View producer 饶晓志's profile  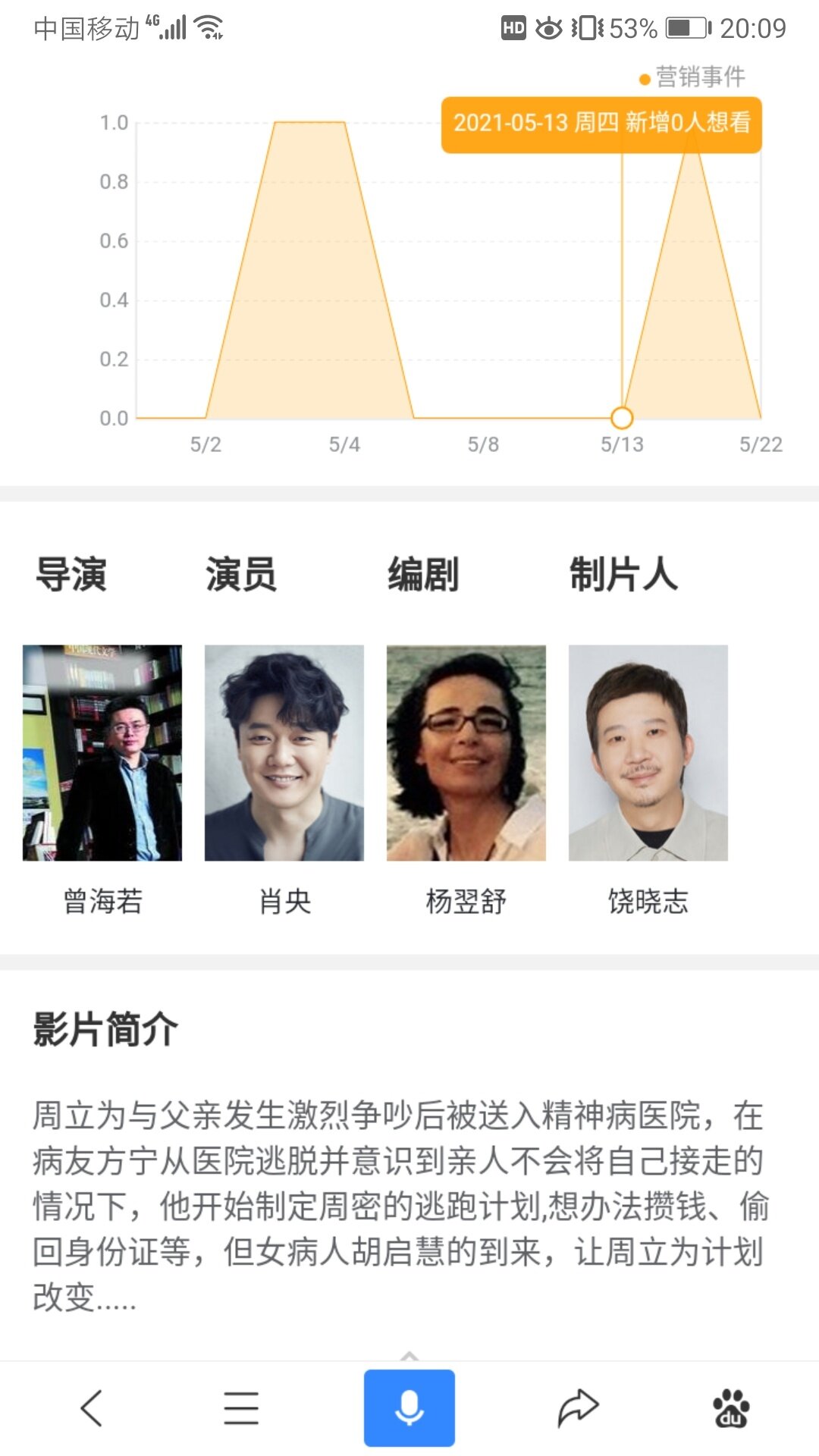tap(648, 752)
